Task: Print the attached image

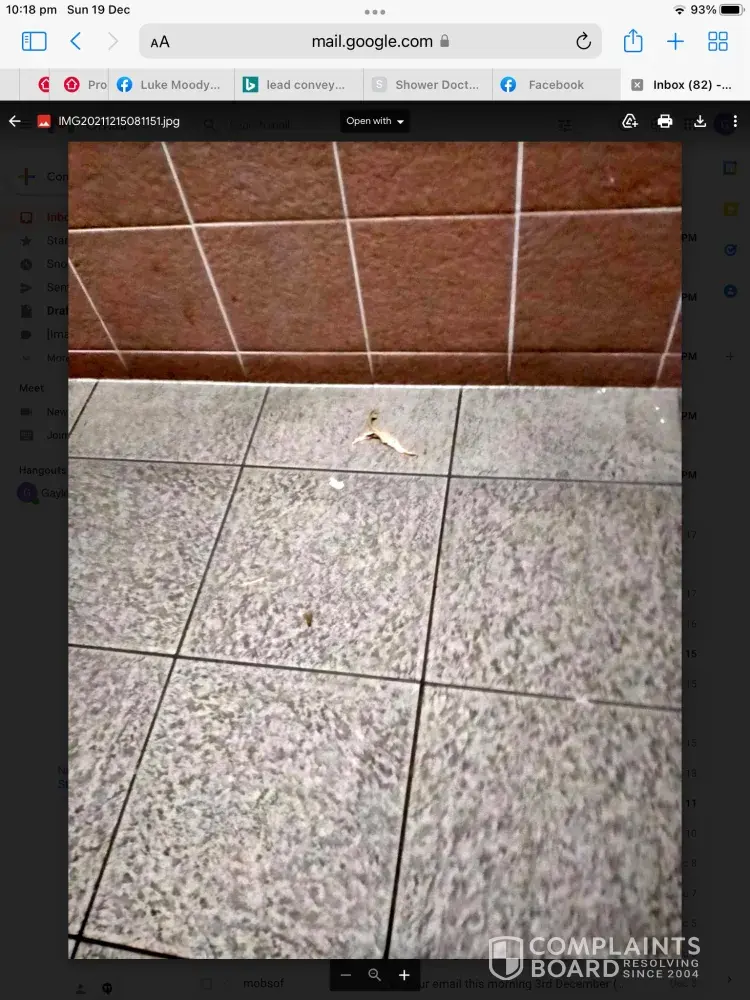Action: click(665, 121)
